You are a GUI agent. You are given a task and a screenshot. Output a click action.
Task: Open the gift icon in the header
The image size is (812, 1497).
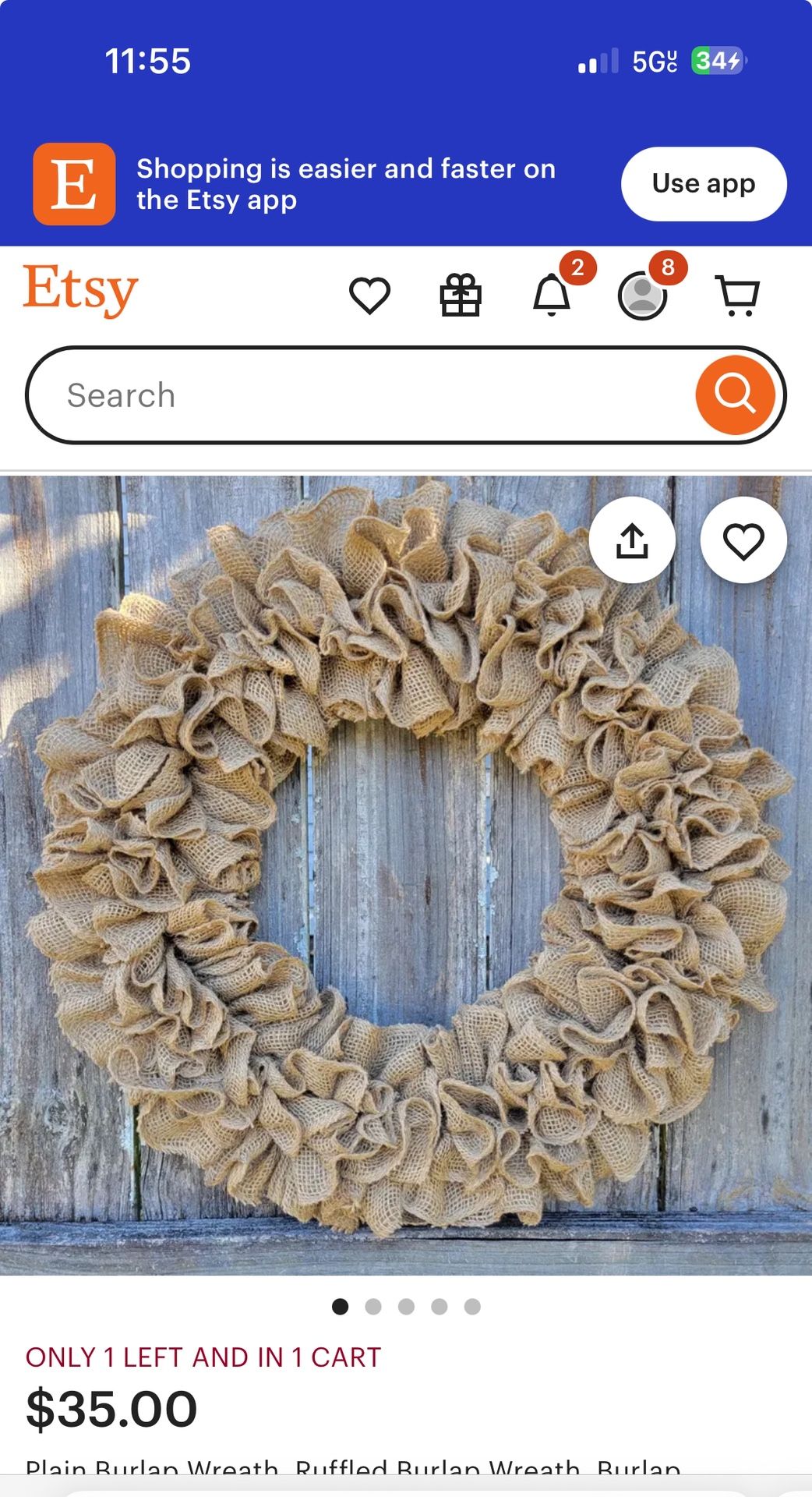461,296
